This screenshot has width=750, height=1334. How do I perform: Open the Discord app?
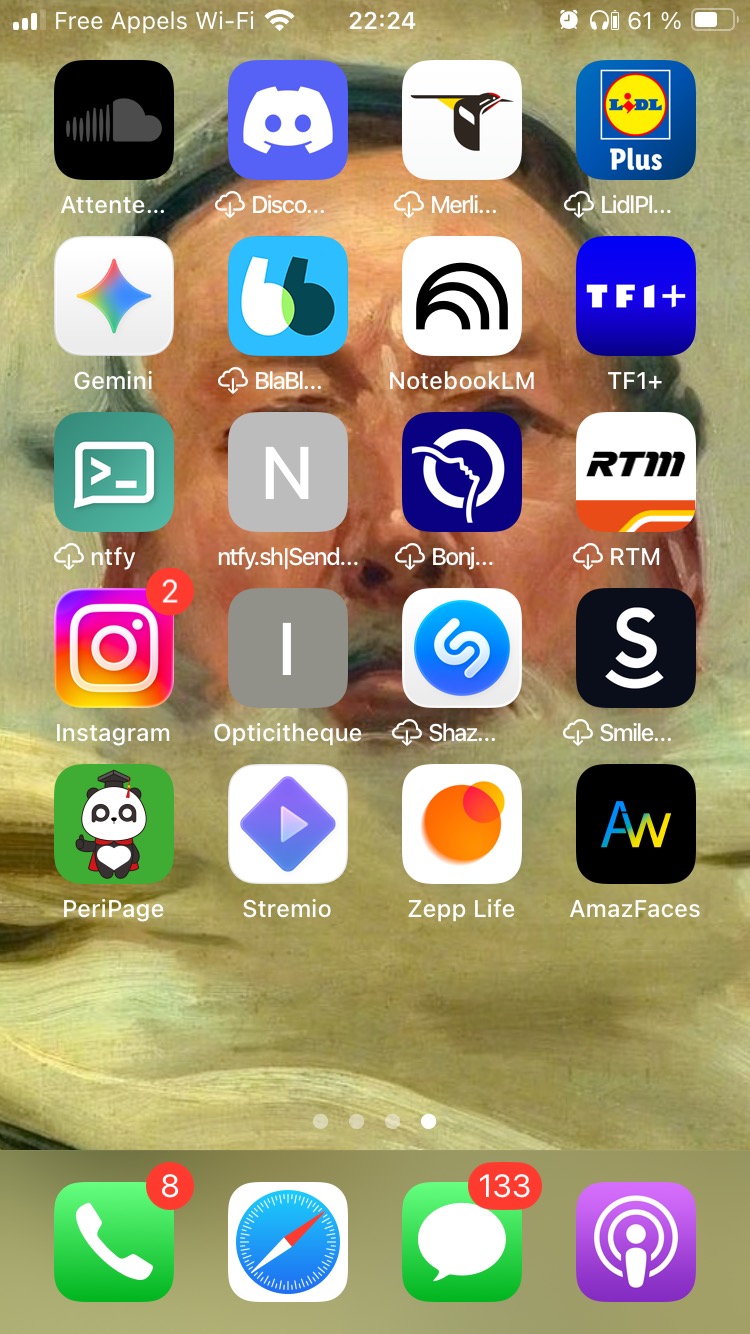tap(288, 120)
